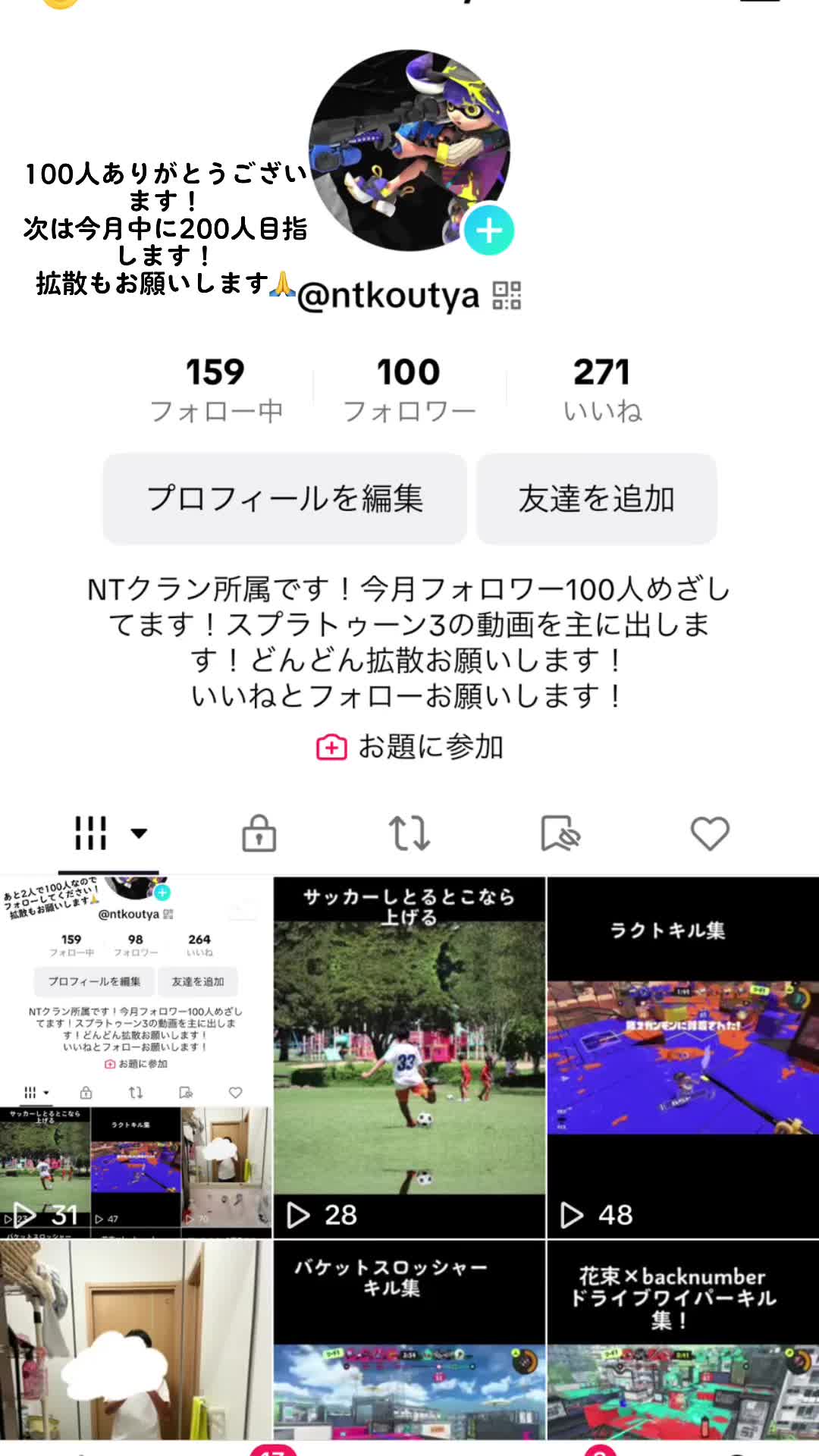Tap お題に参加 link
The image size is (819, 1456).
coord(409,747)
